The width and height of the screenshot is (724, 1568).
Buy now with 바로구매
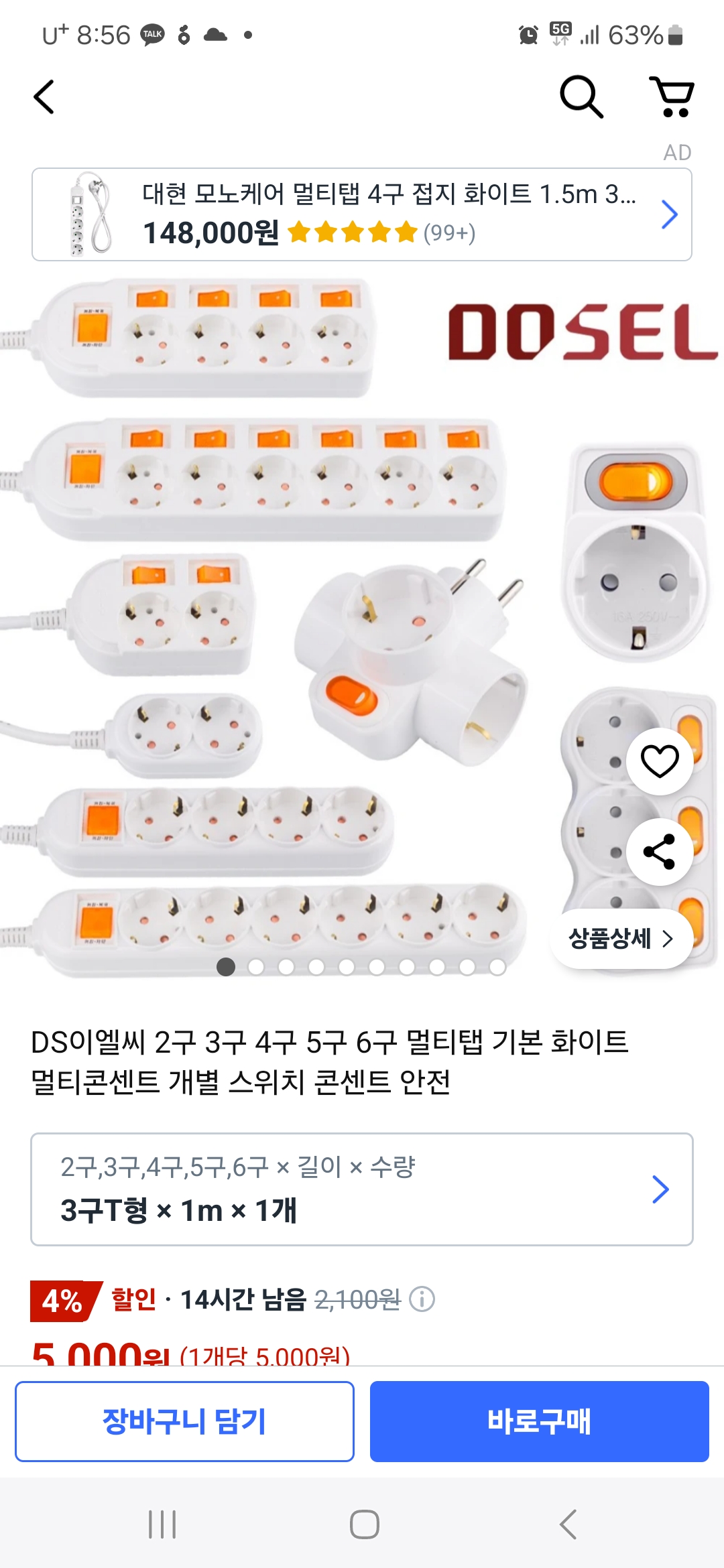click(x=540, y=1421)
